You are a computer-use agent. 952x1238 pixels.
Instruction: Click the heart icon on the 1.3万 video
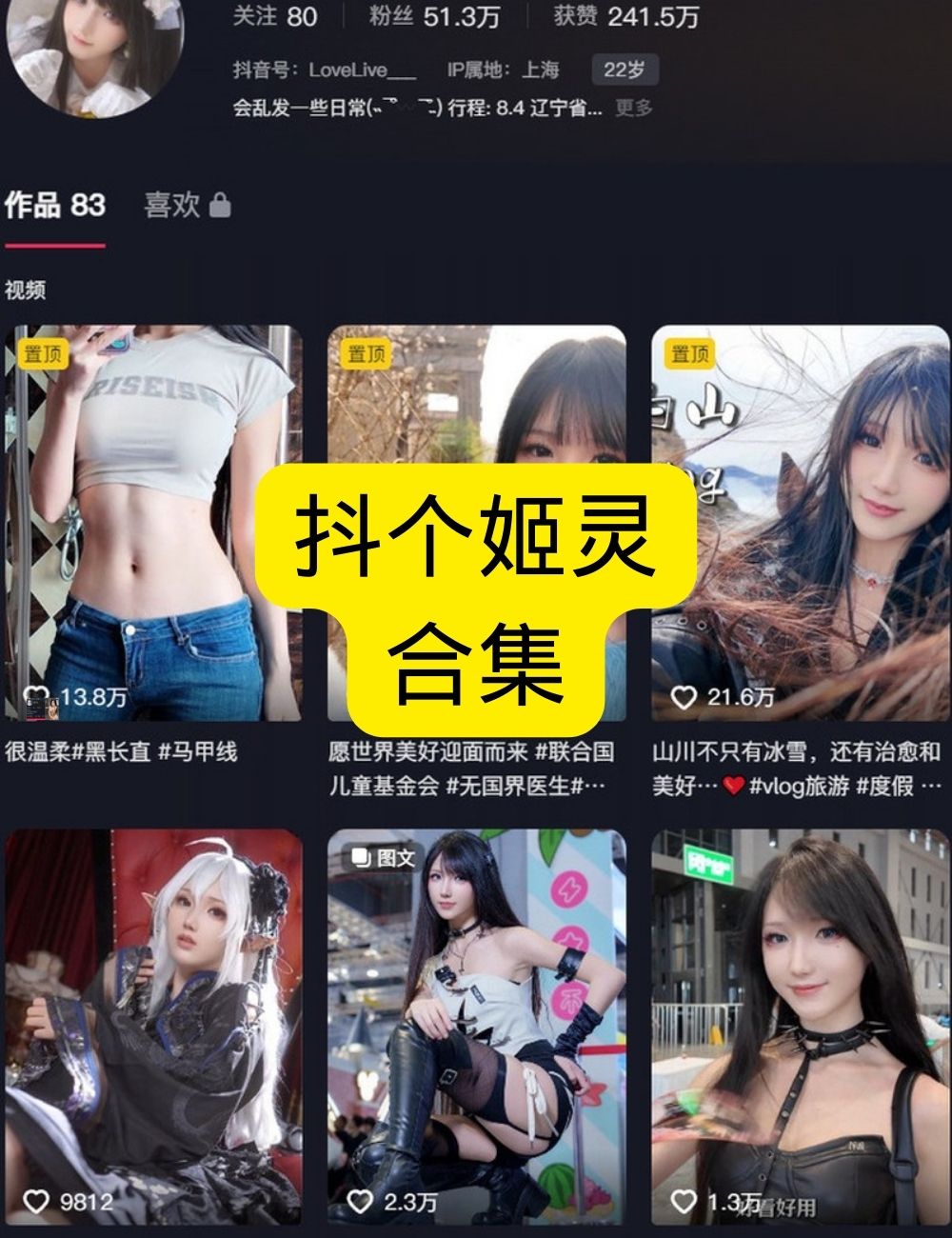pyautogui.click(x=684, y=1201)
